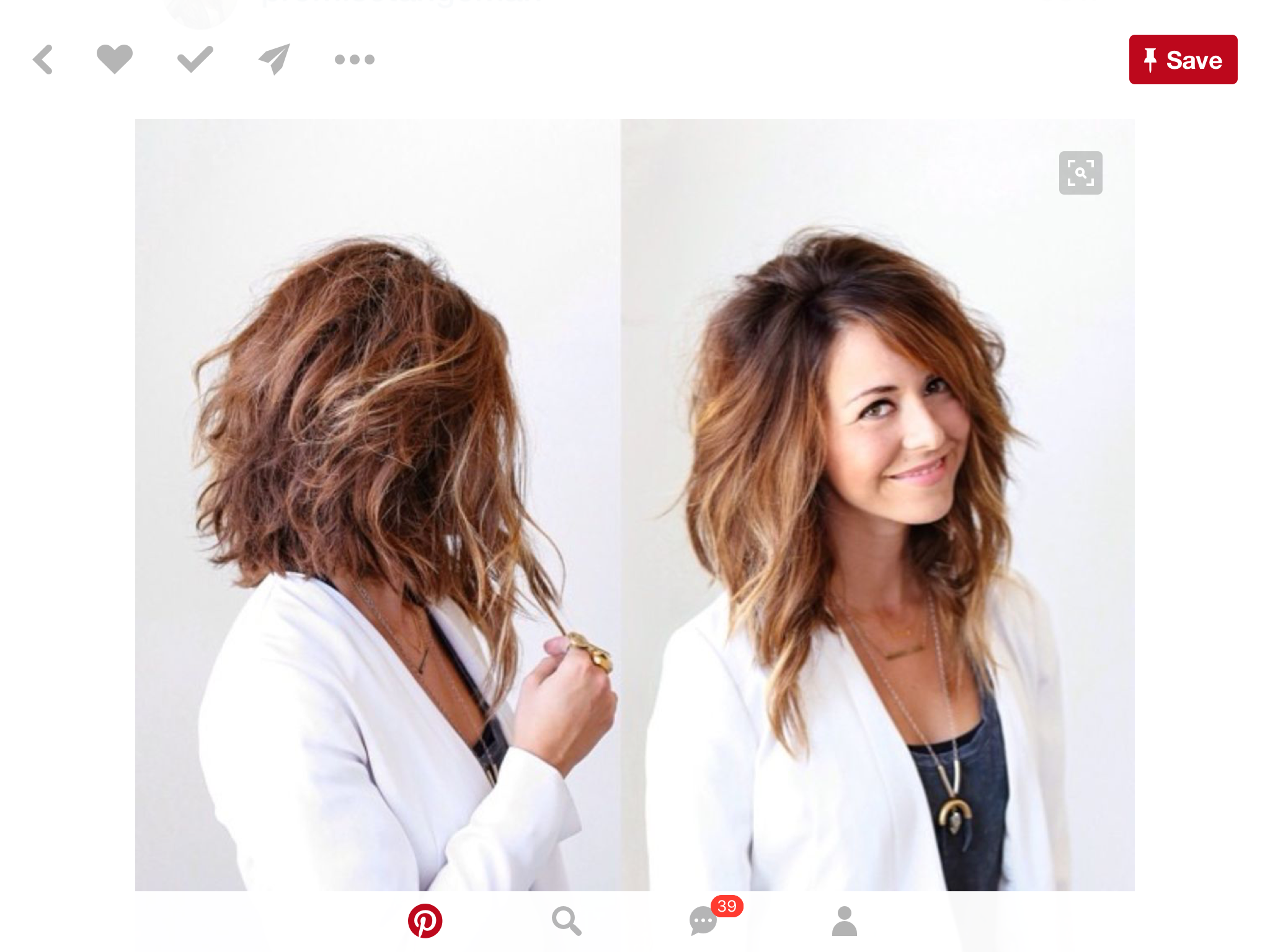This screenshot has width=1270, height=952.
Task: Open the three-dot more options menu
Action: coord(354,59)
